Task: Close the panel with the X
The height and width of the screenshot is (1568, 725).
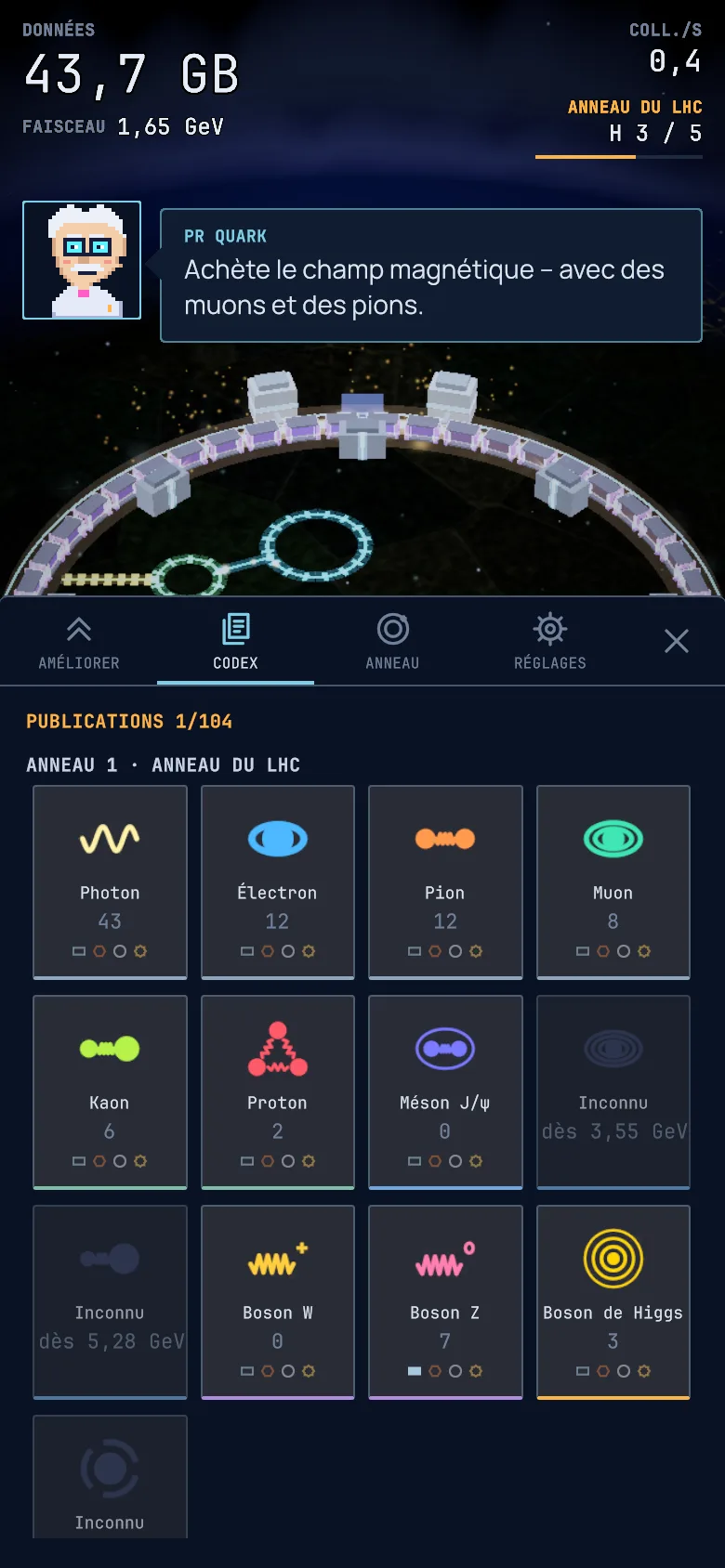Action: (x=677, y=641)
